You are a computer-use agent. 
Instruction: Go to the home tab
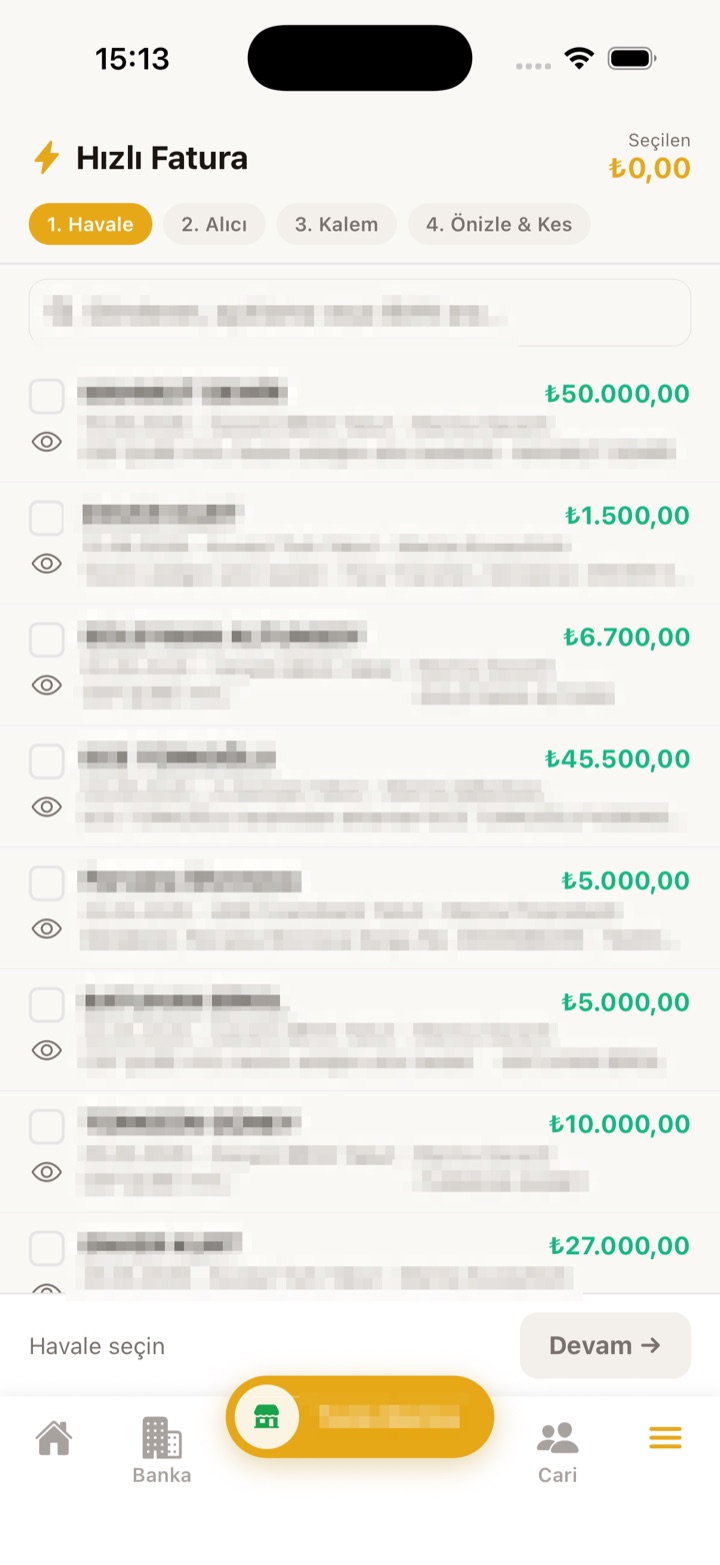[x=54, y=1438]
